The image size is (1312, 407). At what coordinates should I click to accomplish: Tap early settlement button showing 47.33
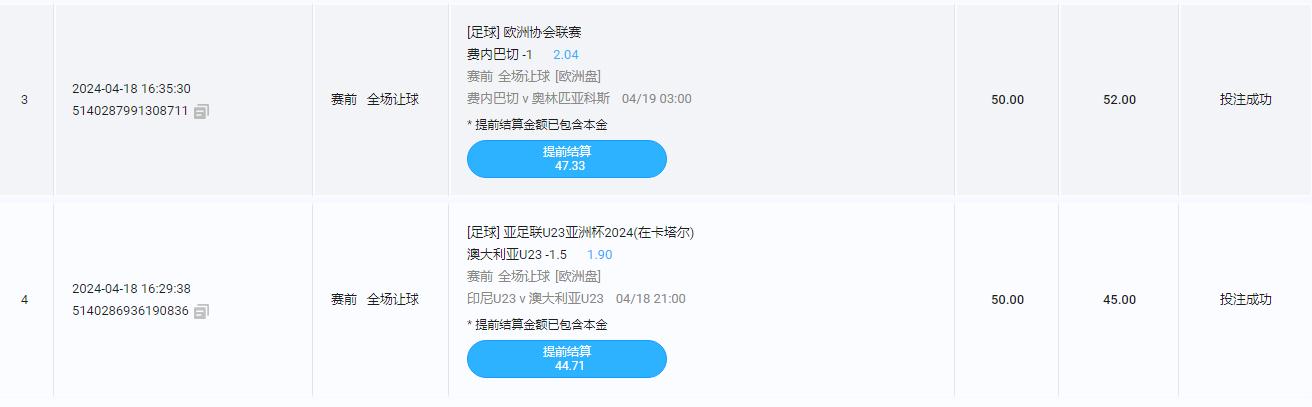566,159
